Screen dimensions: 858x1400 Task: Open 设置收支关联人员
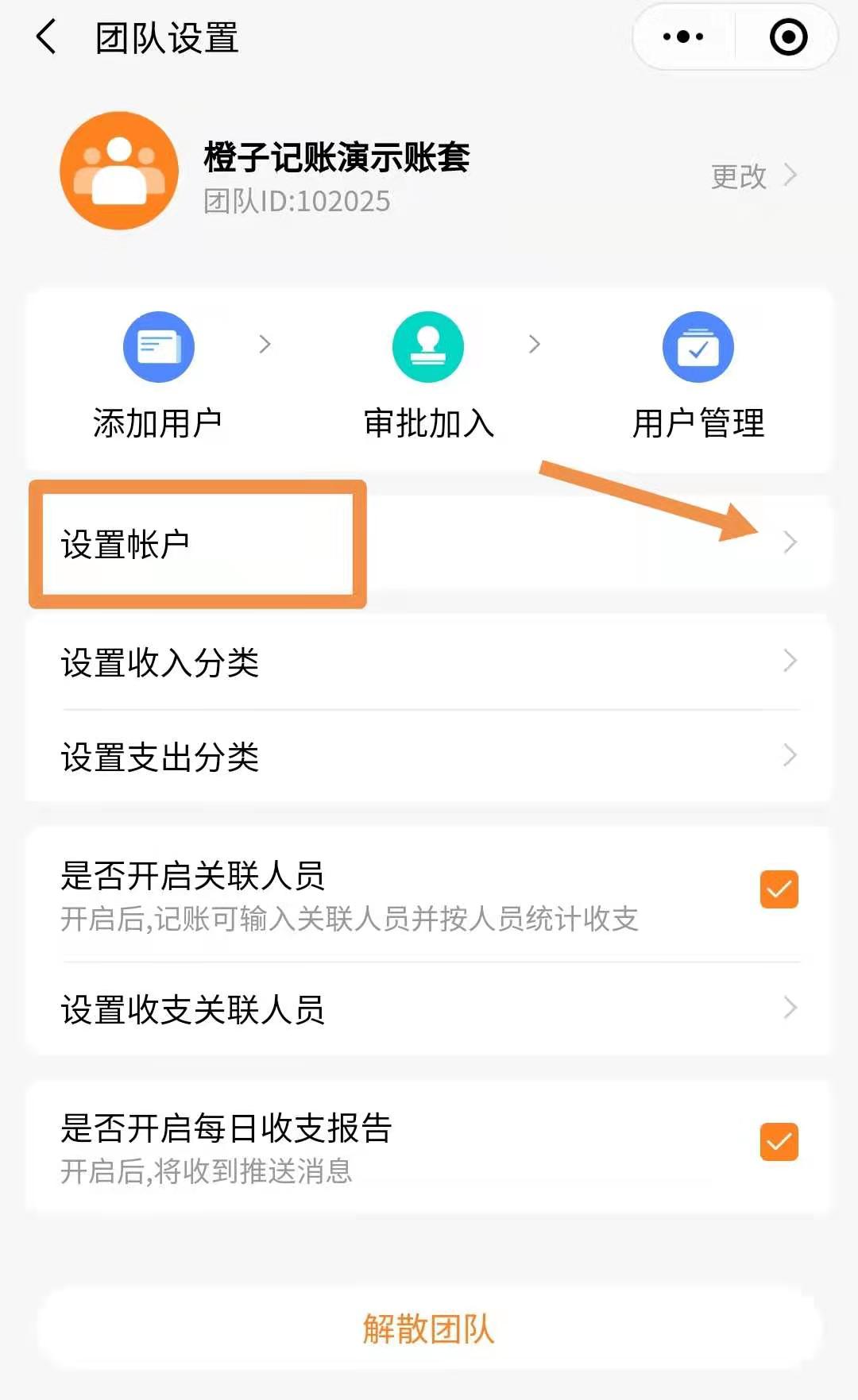click(429, 1009)
